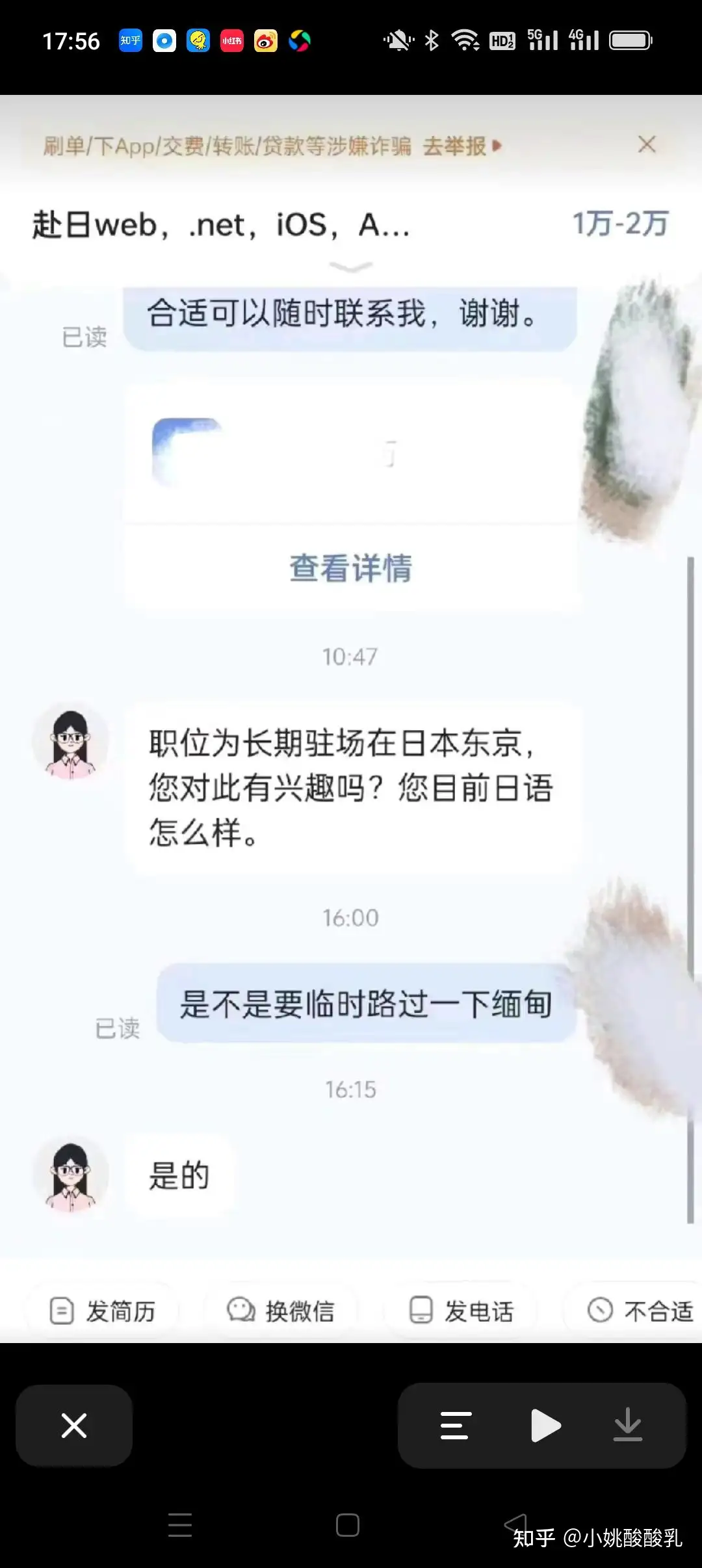Viewport: 702px width, 1568px height.
Task: Open 查看详情 on the job card
Action: 350,568
